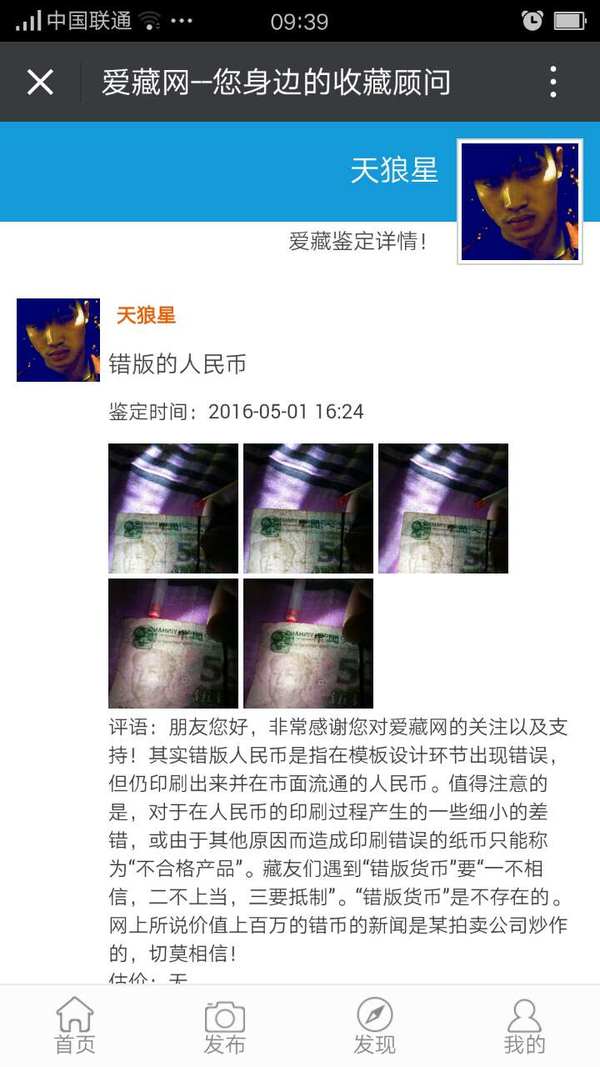The height and width of the screenshot is (1067, 600).
Task: View the first banknote photo
Action: coord(173,508)
